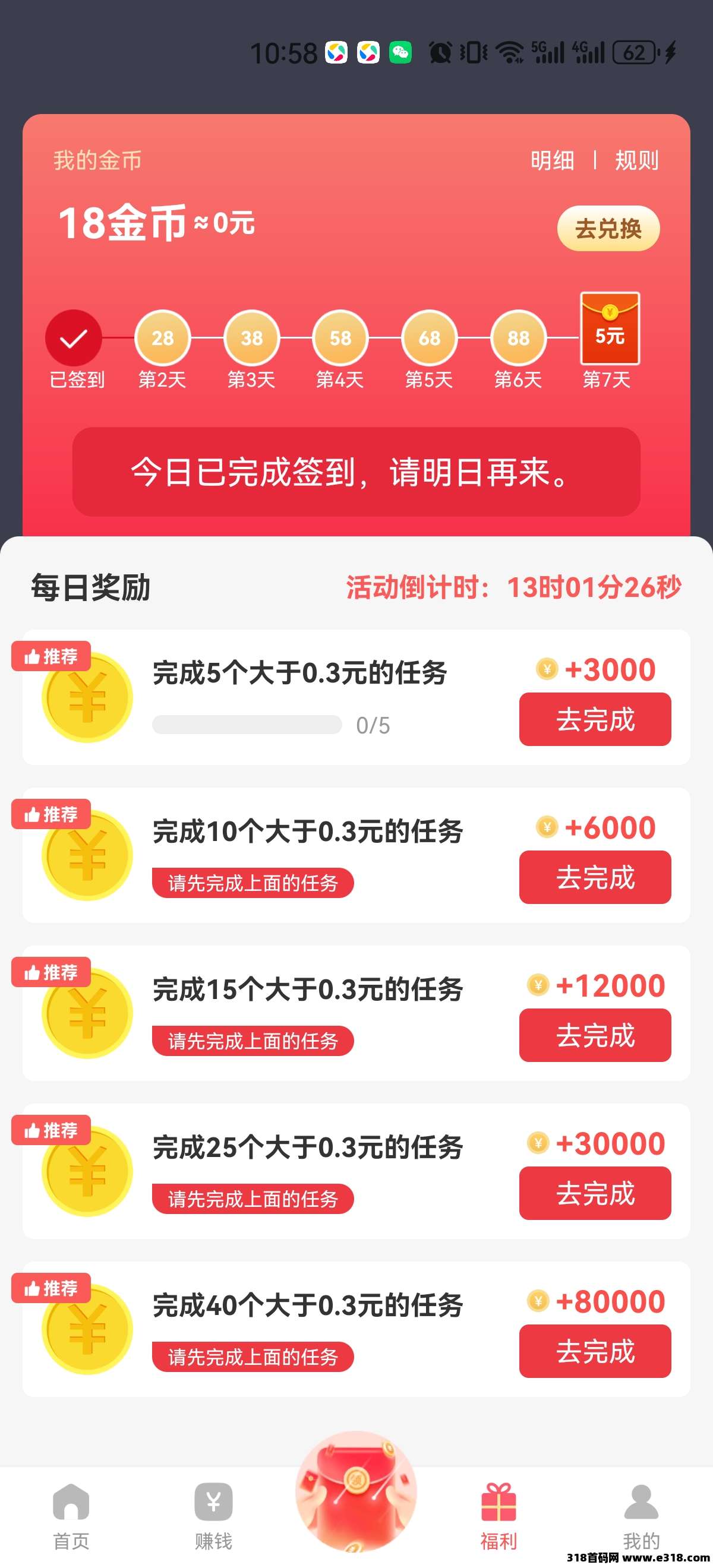Tap 去完成 for the 5-task reward
Viewport: 713px width, 1568px height.
click(x=595, y=719)
